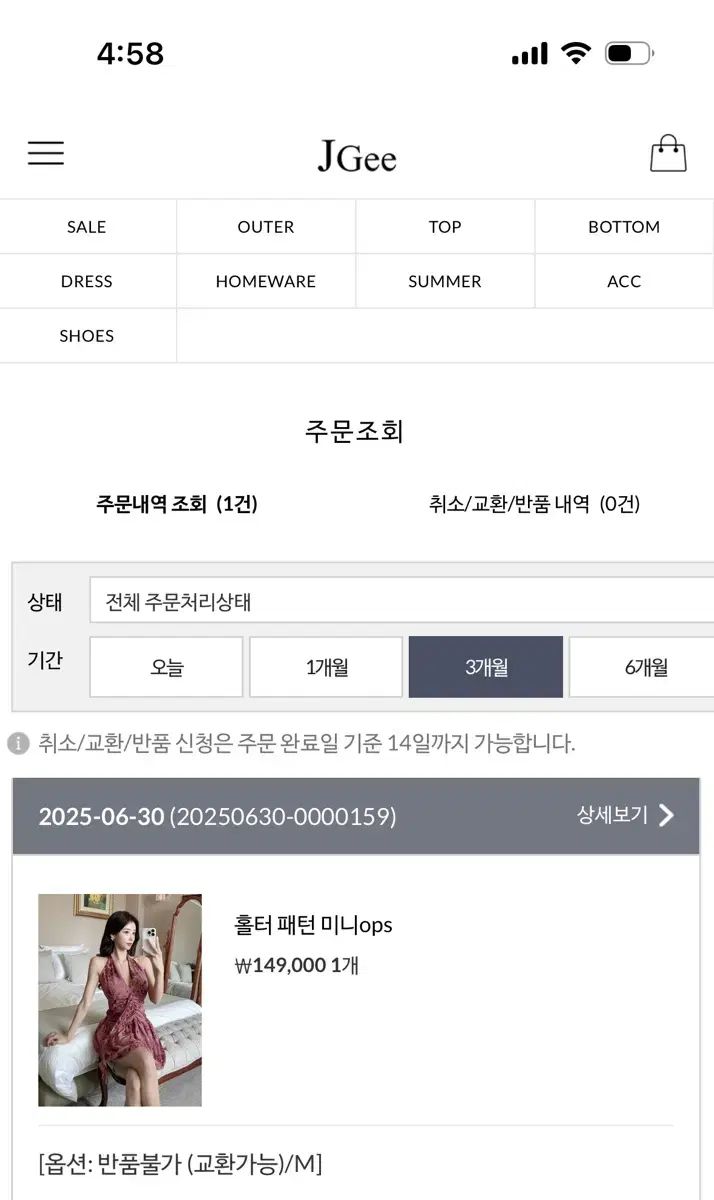Open the TOP category
This screenshot has width=714, height=1200.
(x=445, y=227)
